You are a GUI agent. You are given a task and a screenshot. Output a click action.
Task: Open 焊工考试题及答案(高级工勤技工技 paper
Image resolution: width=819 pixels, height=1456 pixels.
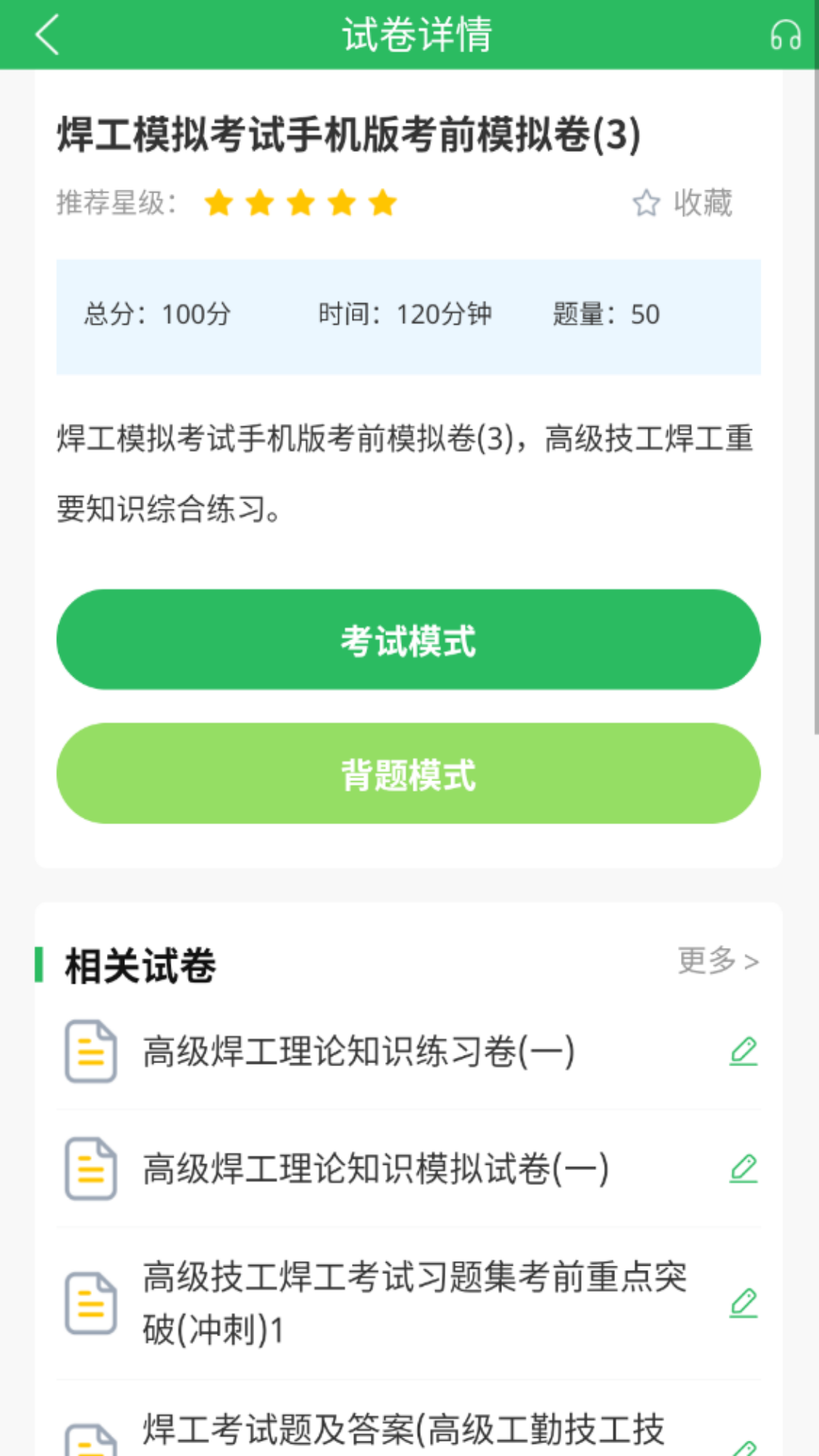(403, 1430)
